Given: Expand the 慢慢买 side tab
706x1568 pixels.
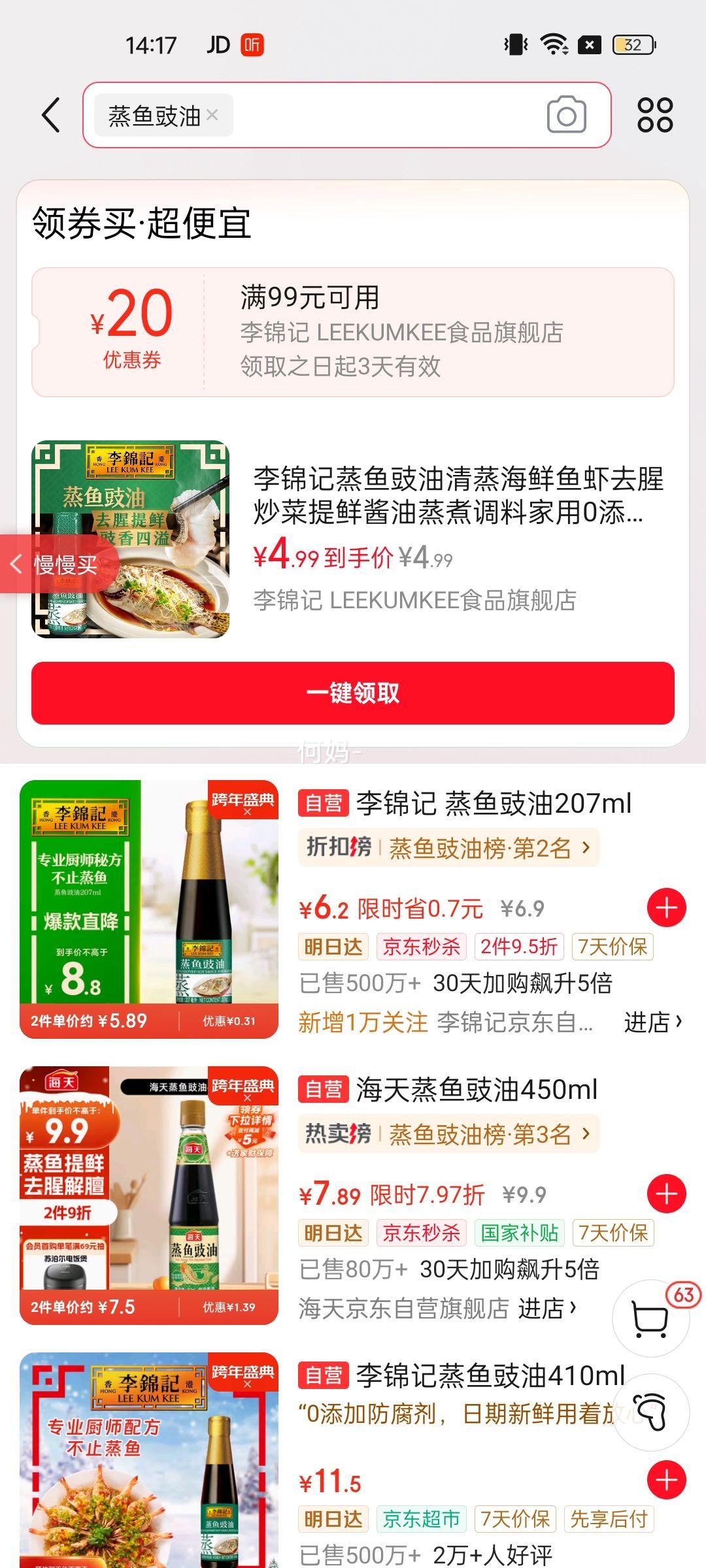Looking at the screenshot, I should (58, 564).
